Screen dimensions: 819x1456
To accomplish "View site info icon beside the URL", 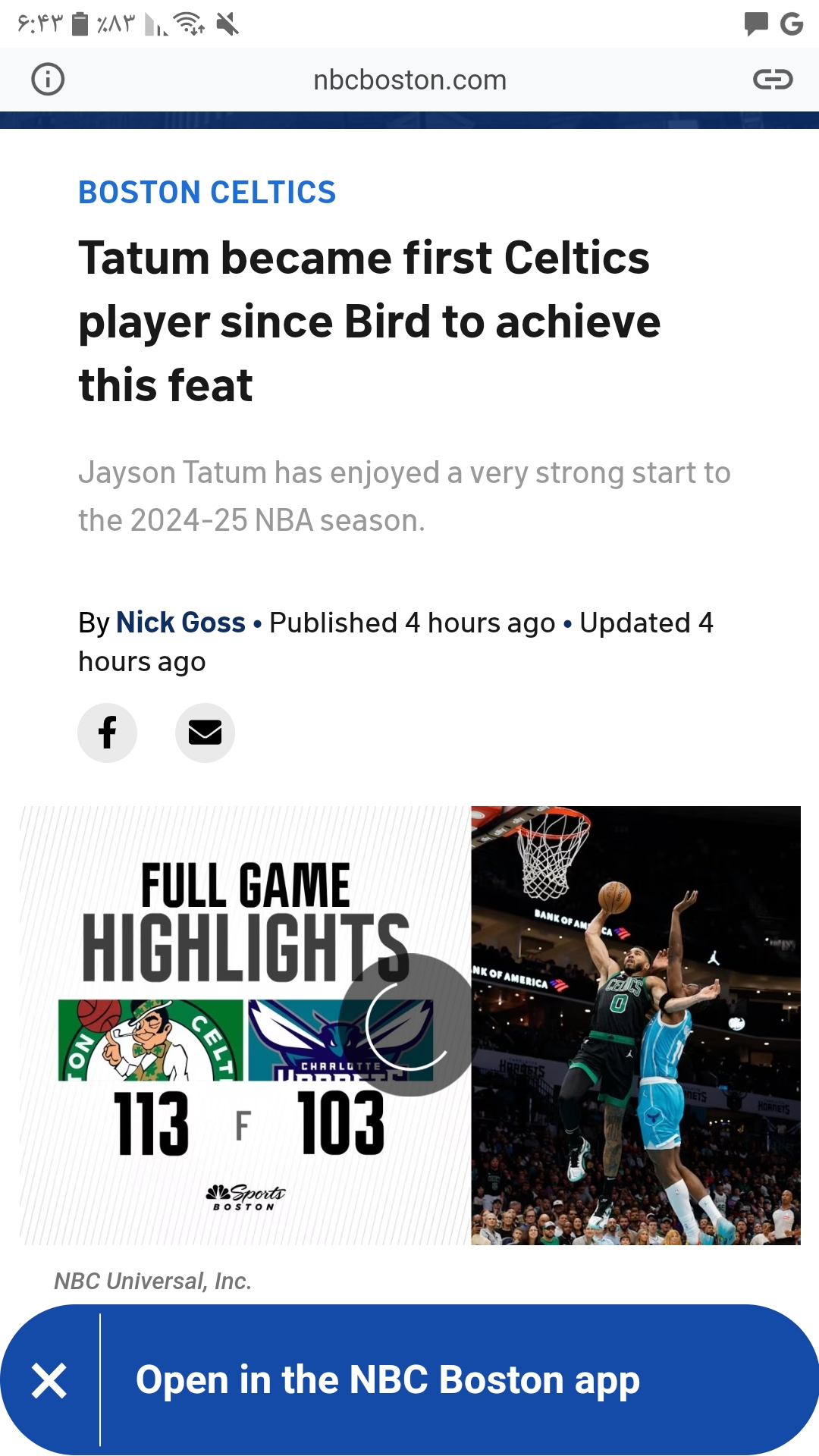I will [48, 80].
